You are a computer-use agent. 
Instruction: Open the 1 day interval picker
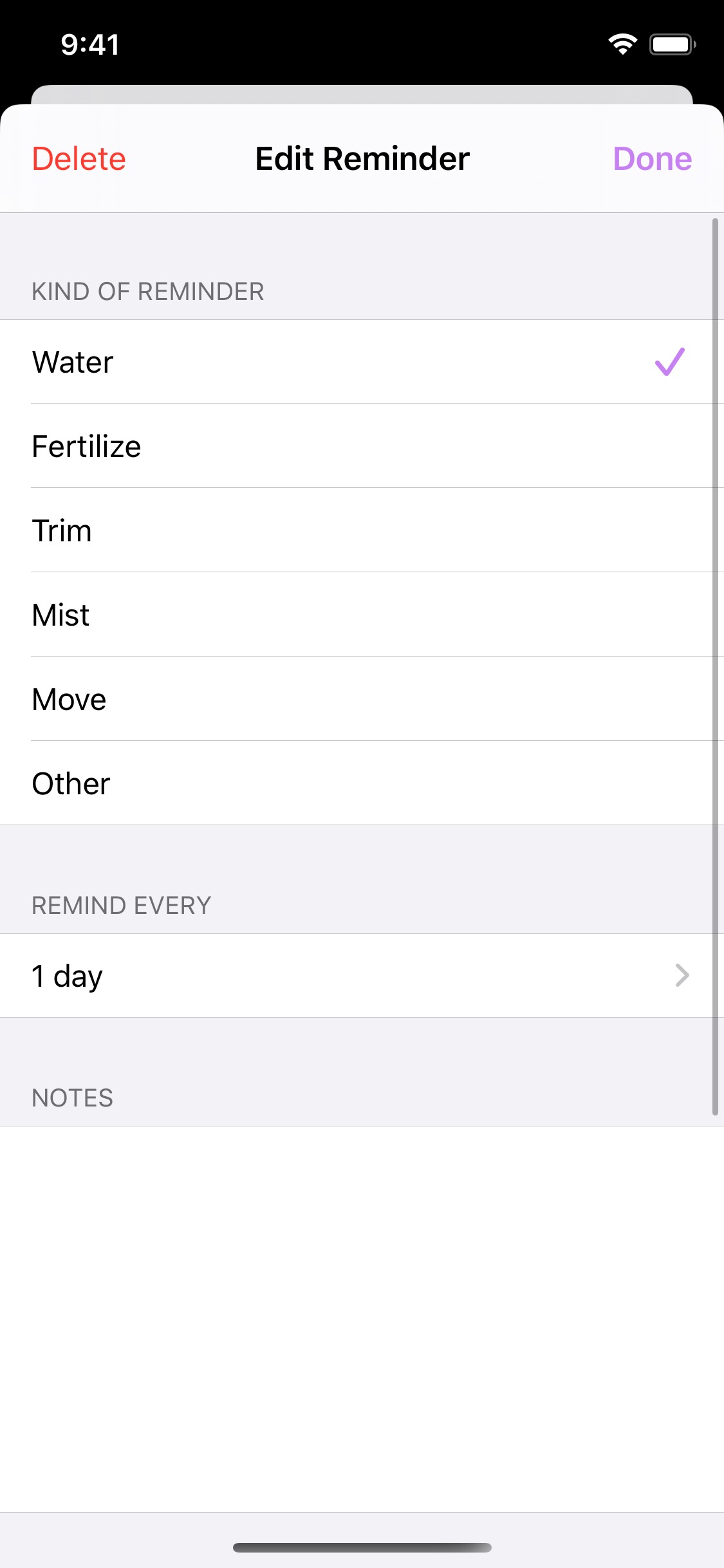coord(360,976)
